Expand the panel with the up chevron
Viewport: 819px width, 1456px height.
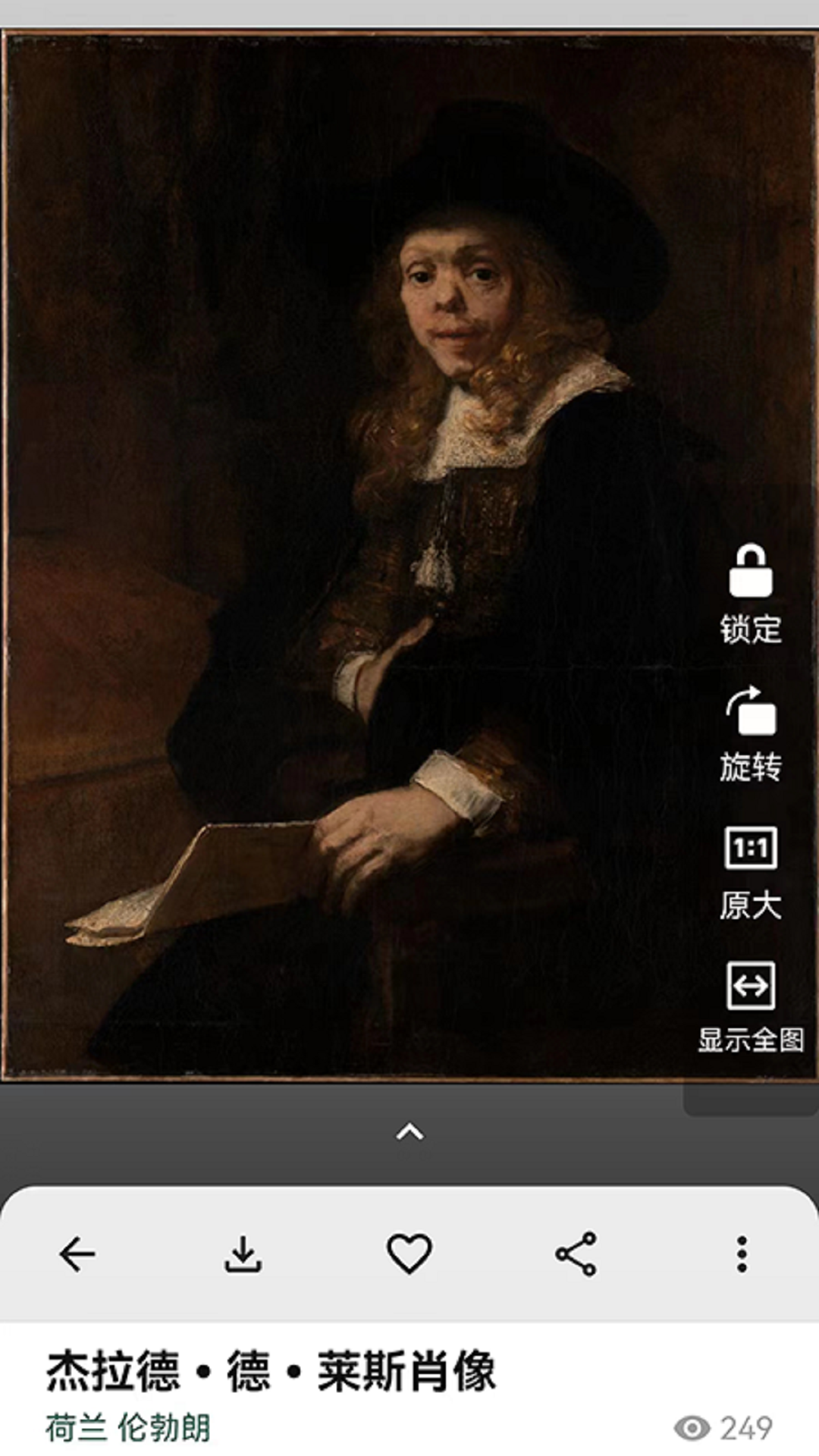pos(409,1132)
